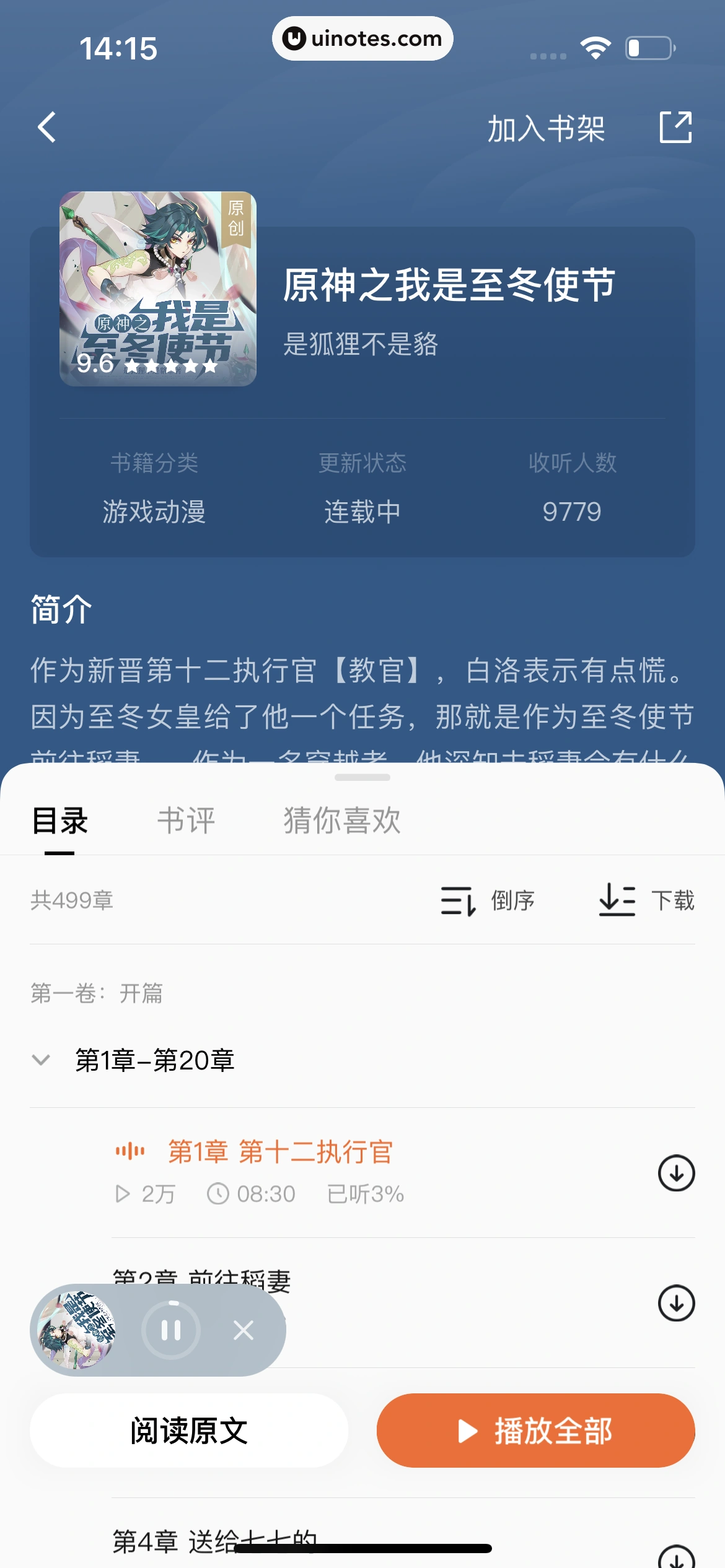Download 第2章 前往稻妻
This screenshot has height=1568, width=725.
point(676,1303)
